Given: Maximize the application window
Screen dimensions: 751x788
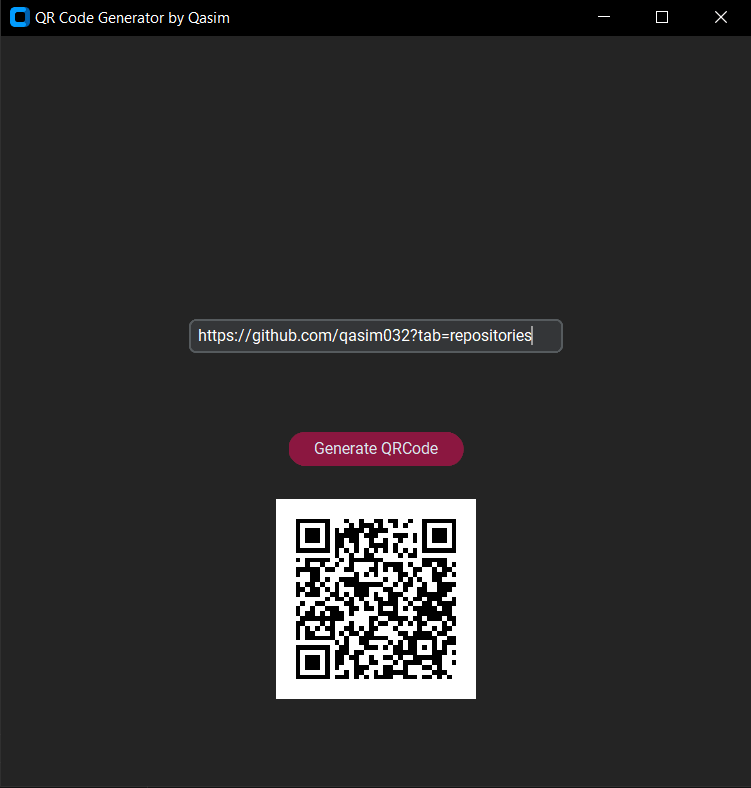Looking at the screenshot, I should pos(661,17).
